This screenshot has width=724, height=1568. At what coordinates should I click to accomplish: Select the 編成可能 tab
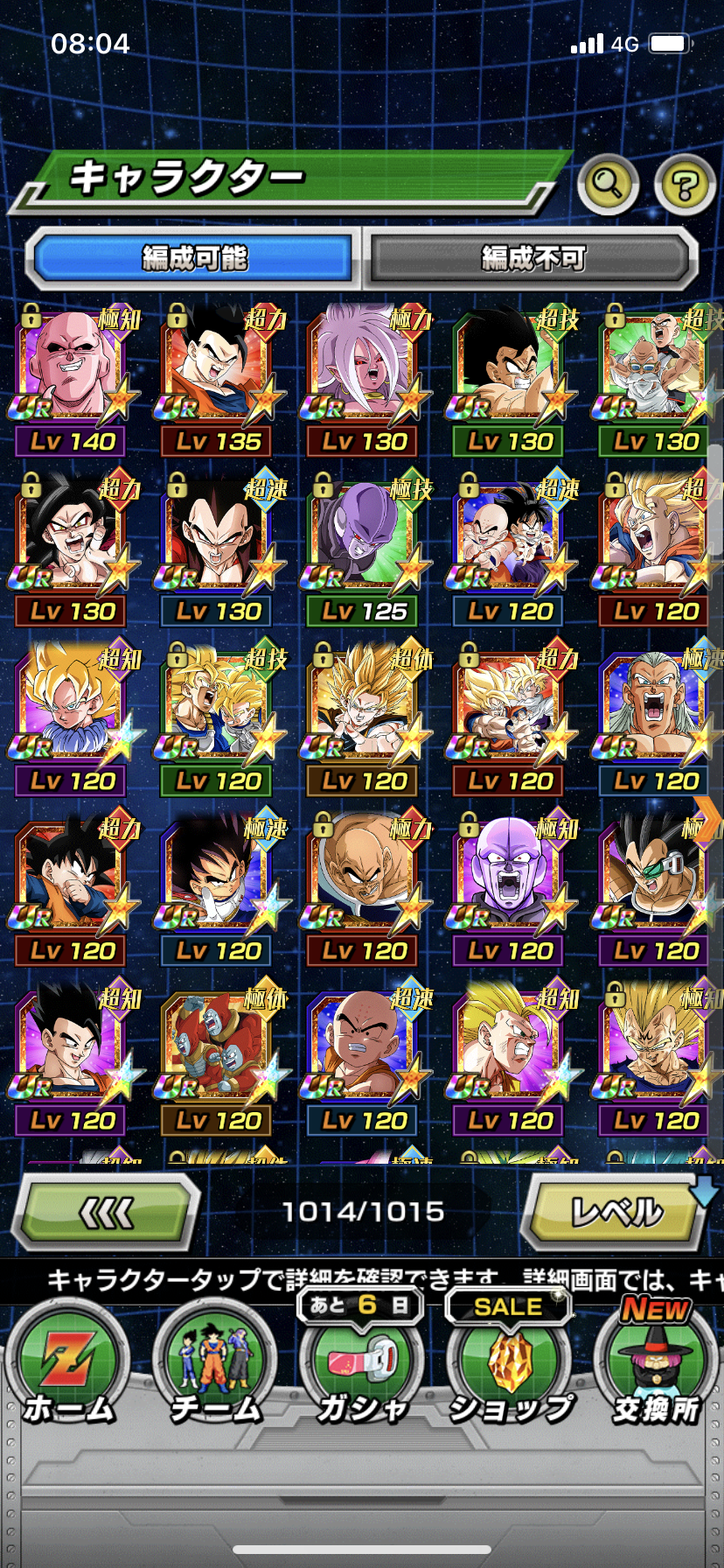pyautogui.click(x=193, y=258)
